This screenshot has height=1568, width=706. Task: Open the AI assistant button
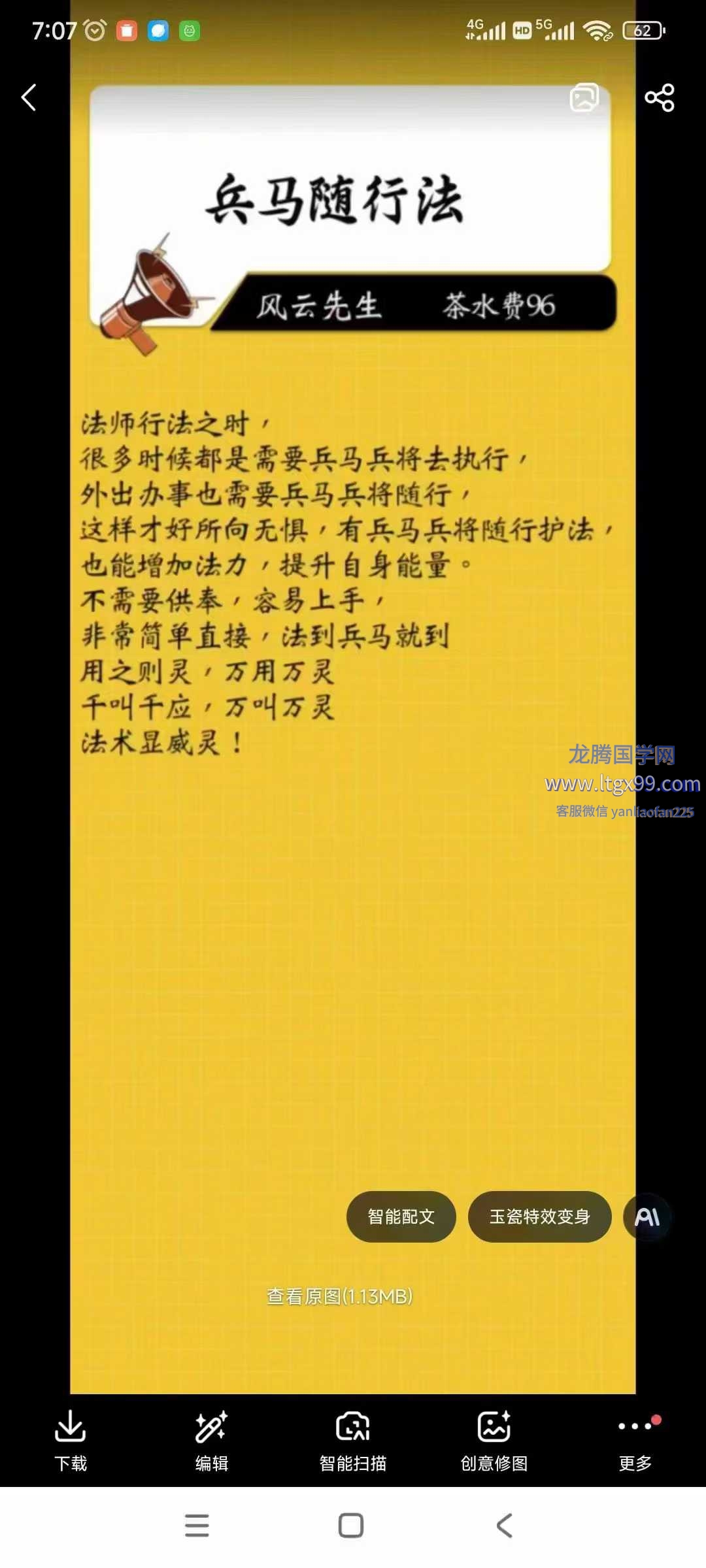[x=647, y=1217]
